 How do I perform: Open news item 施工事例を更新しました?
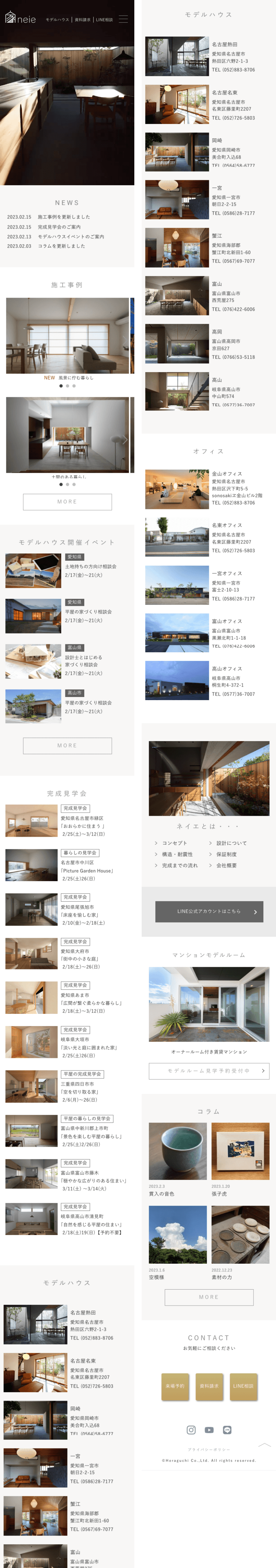tap(63, 217)
